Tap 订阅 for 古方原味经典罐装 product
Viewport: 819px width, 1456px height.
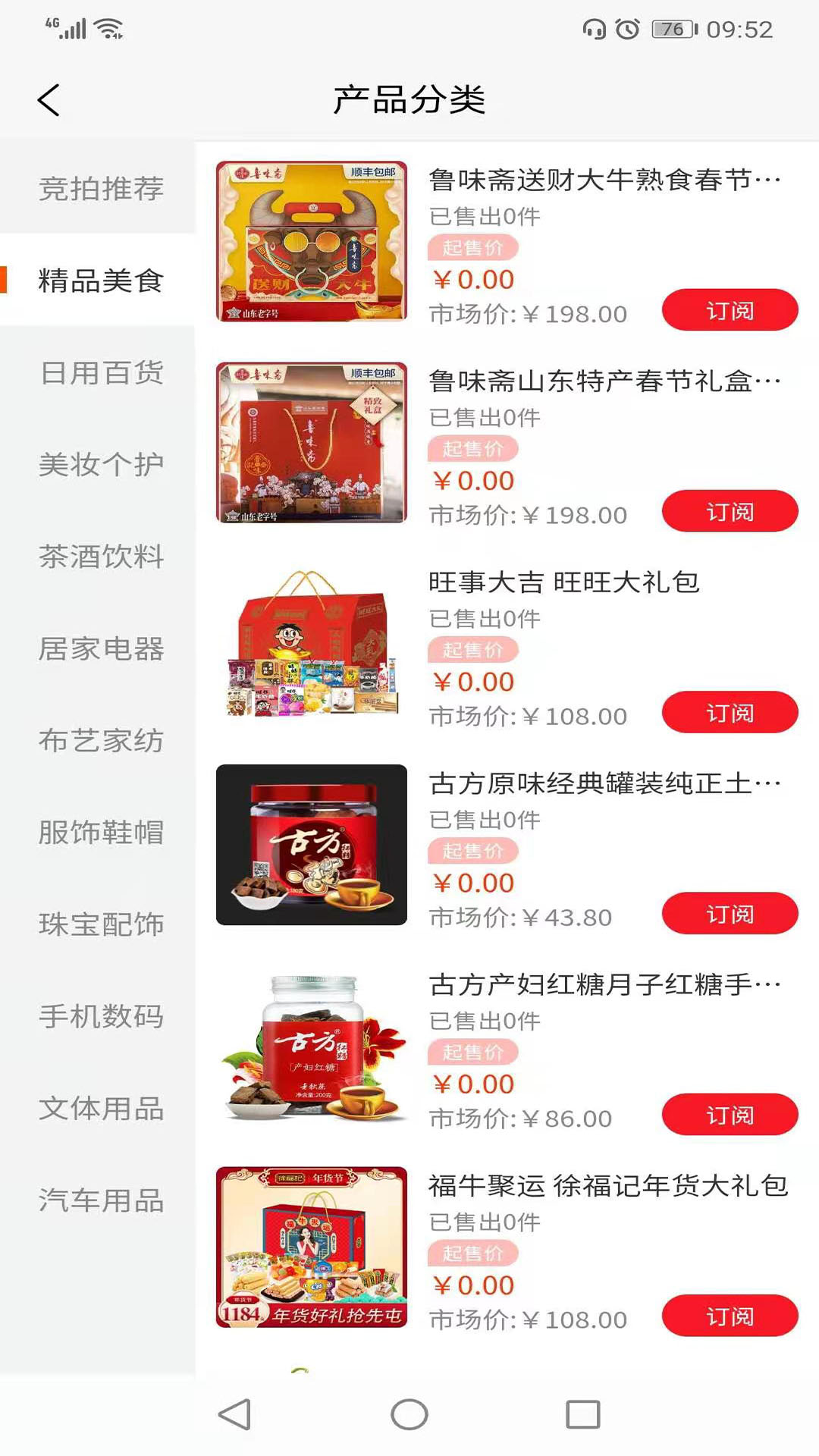tap(730, 914)
